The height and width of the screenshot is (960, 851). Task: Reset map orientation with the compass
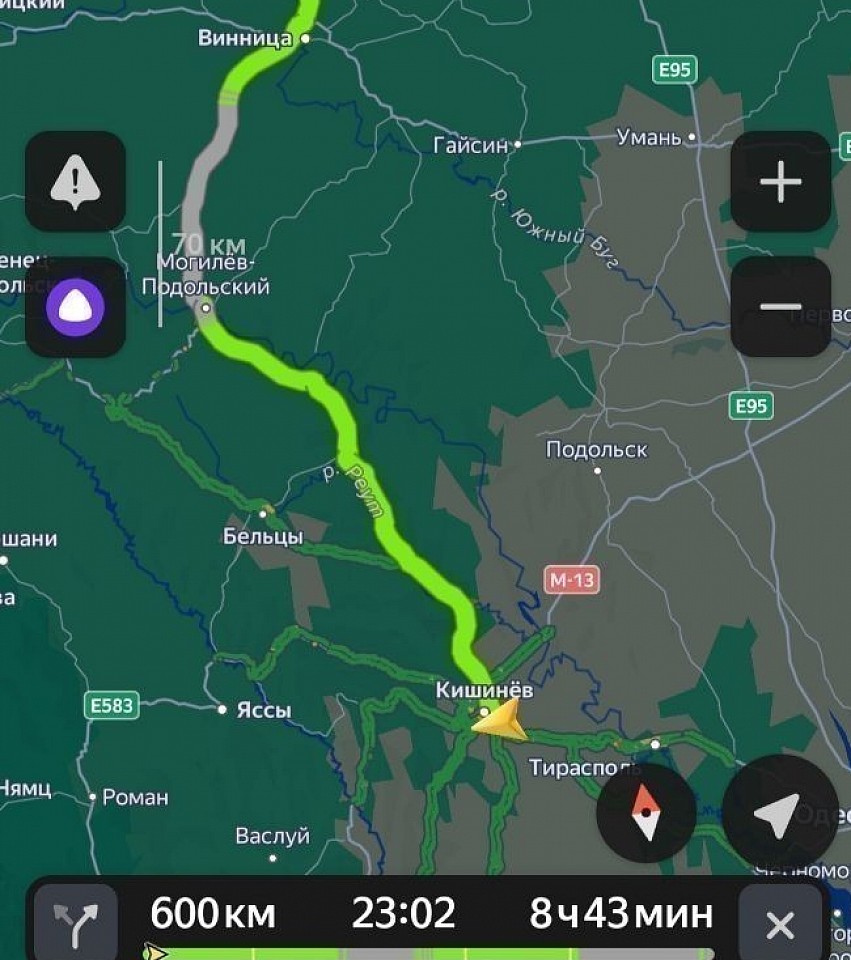tap(646, 813)
